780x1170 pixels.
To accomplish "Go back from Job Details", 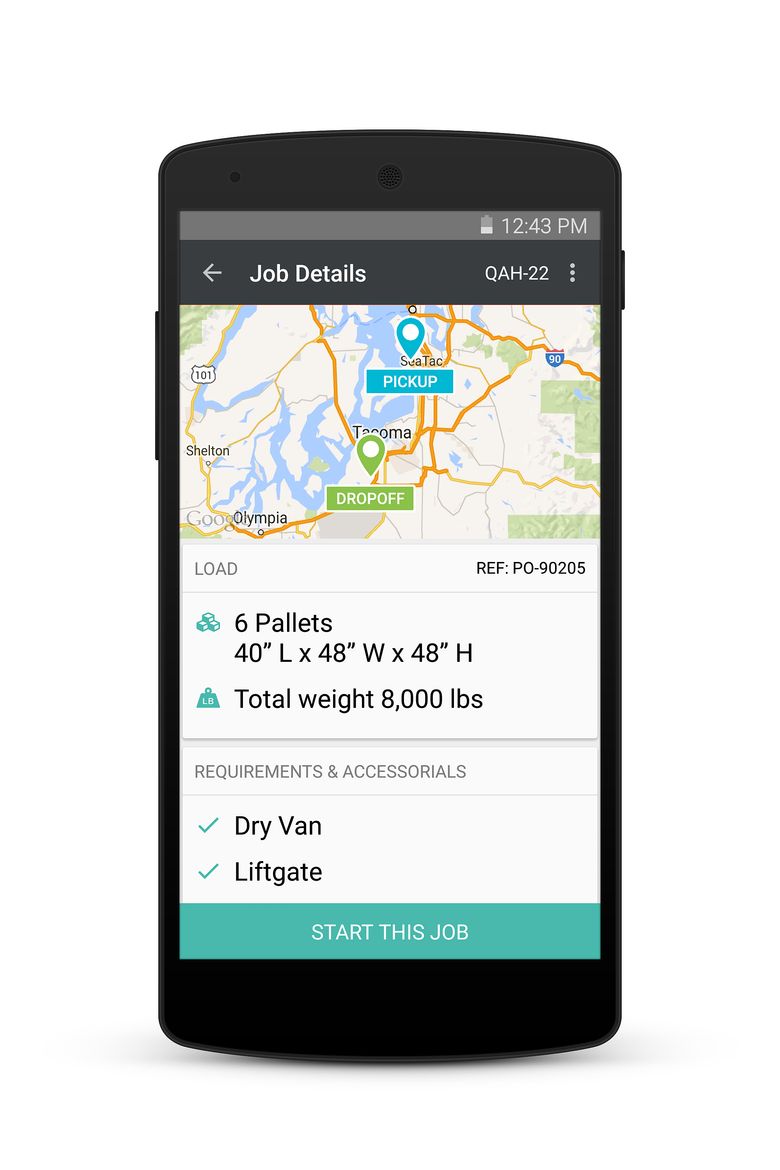I will pyautogui.click(x=212, y=273).
